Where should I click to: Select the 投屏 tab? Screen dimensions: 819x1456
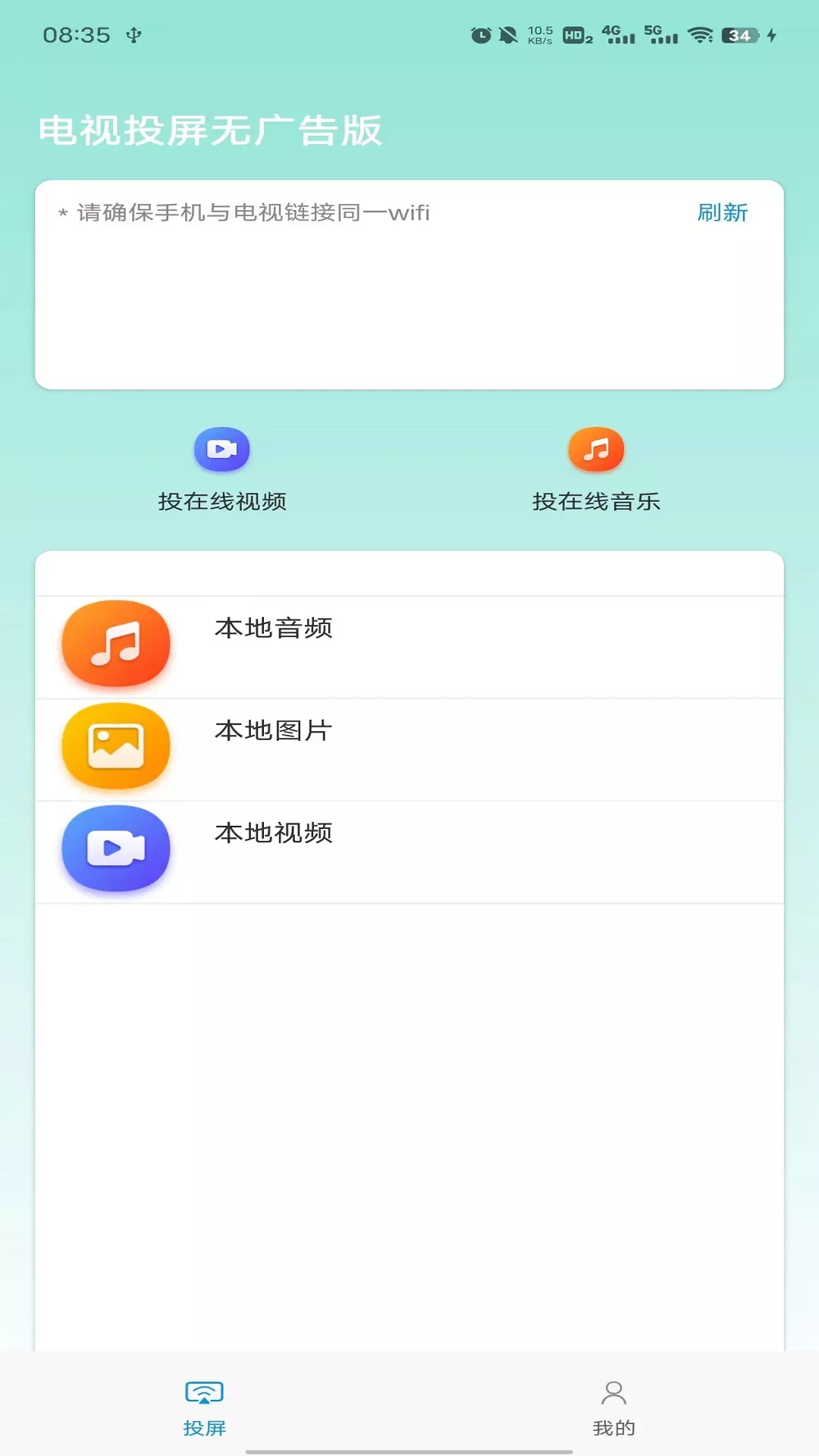tap(205, 1407)
